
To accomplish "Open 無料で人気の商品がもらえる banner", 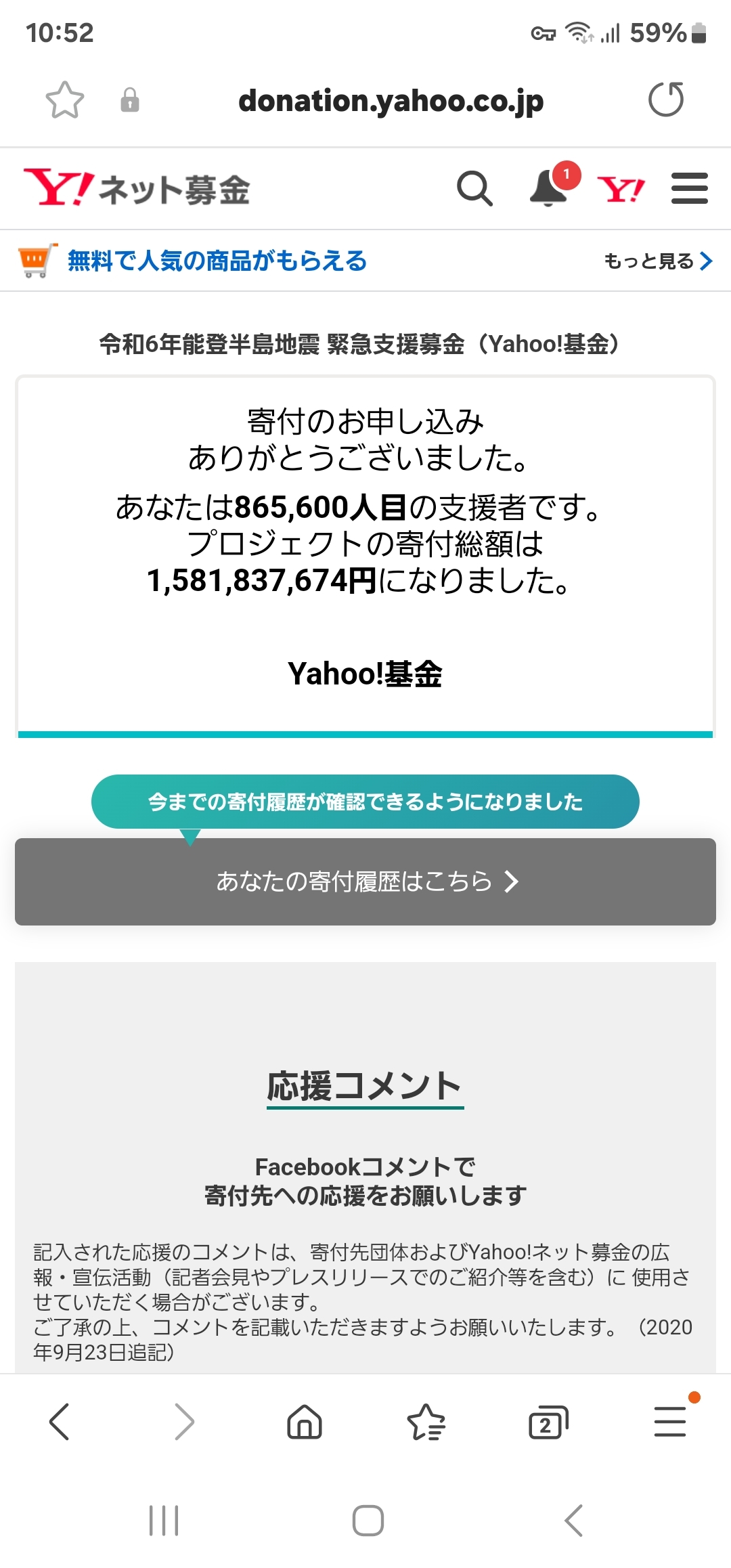I will 217,261.
